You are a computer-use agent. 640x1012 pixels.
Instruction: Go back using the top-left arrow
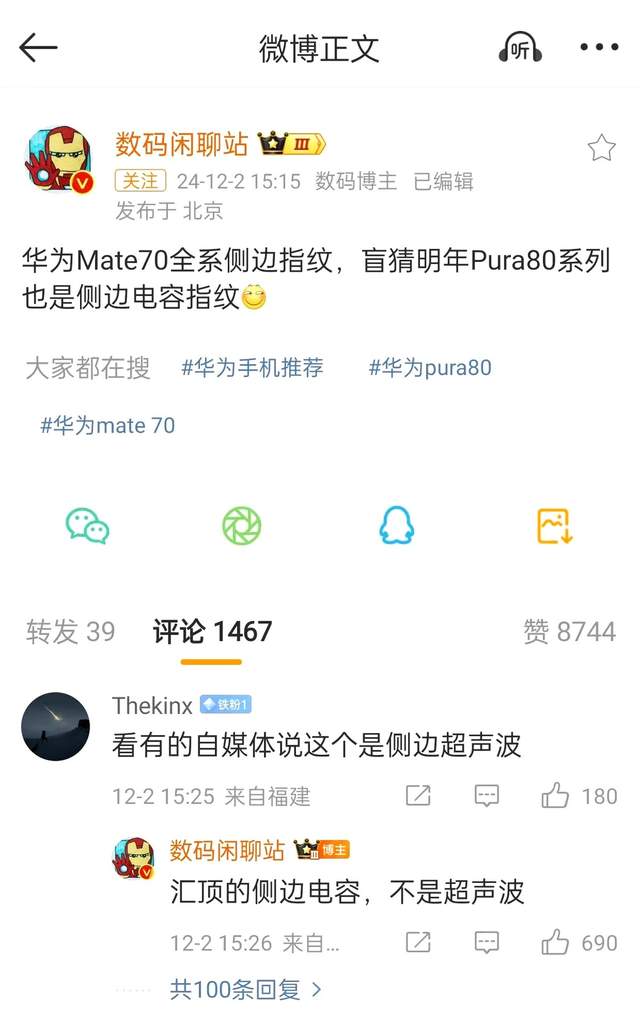38,47
